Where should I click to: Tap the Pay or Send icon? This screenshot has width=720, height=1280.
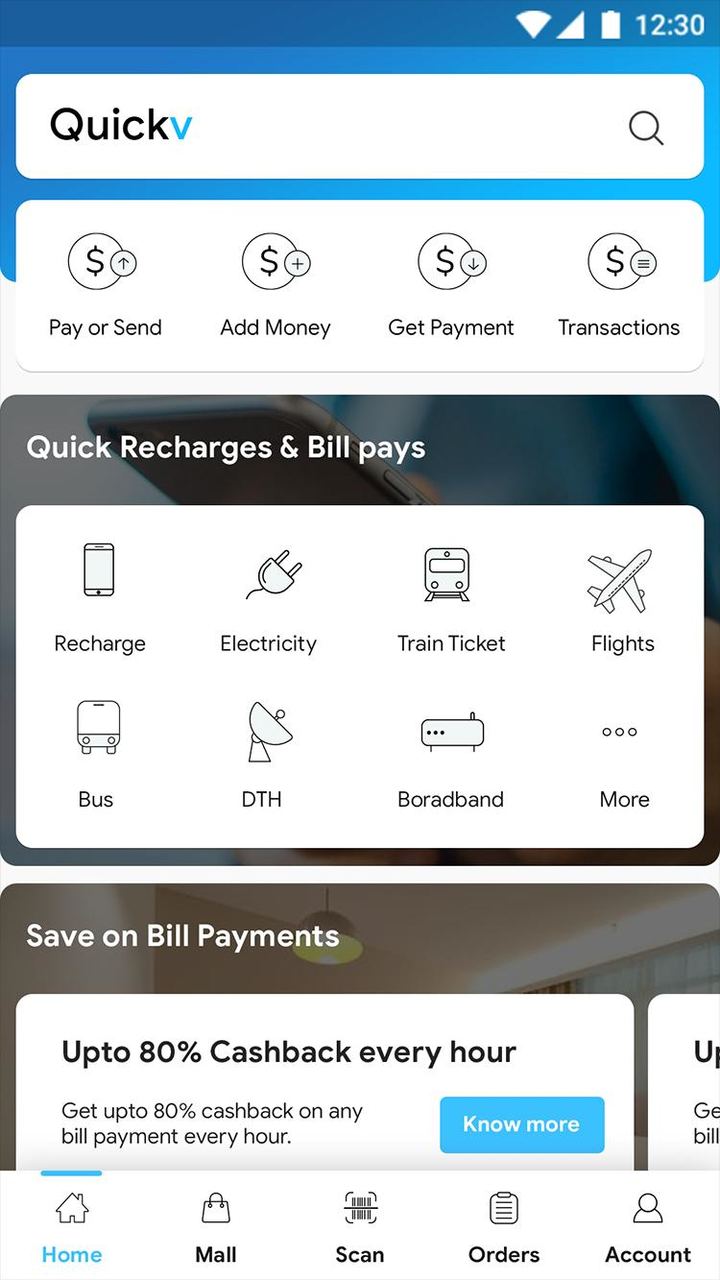pyautogui.click(x=104, y=262)
